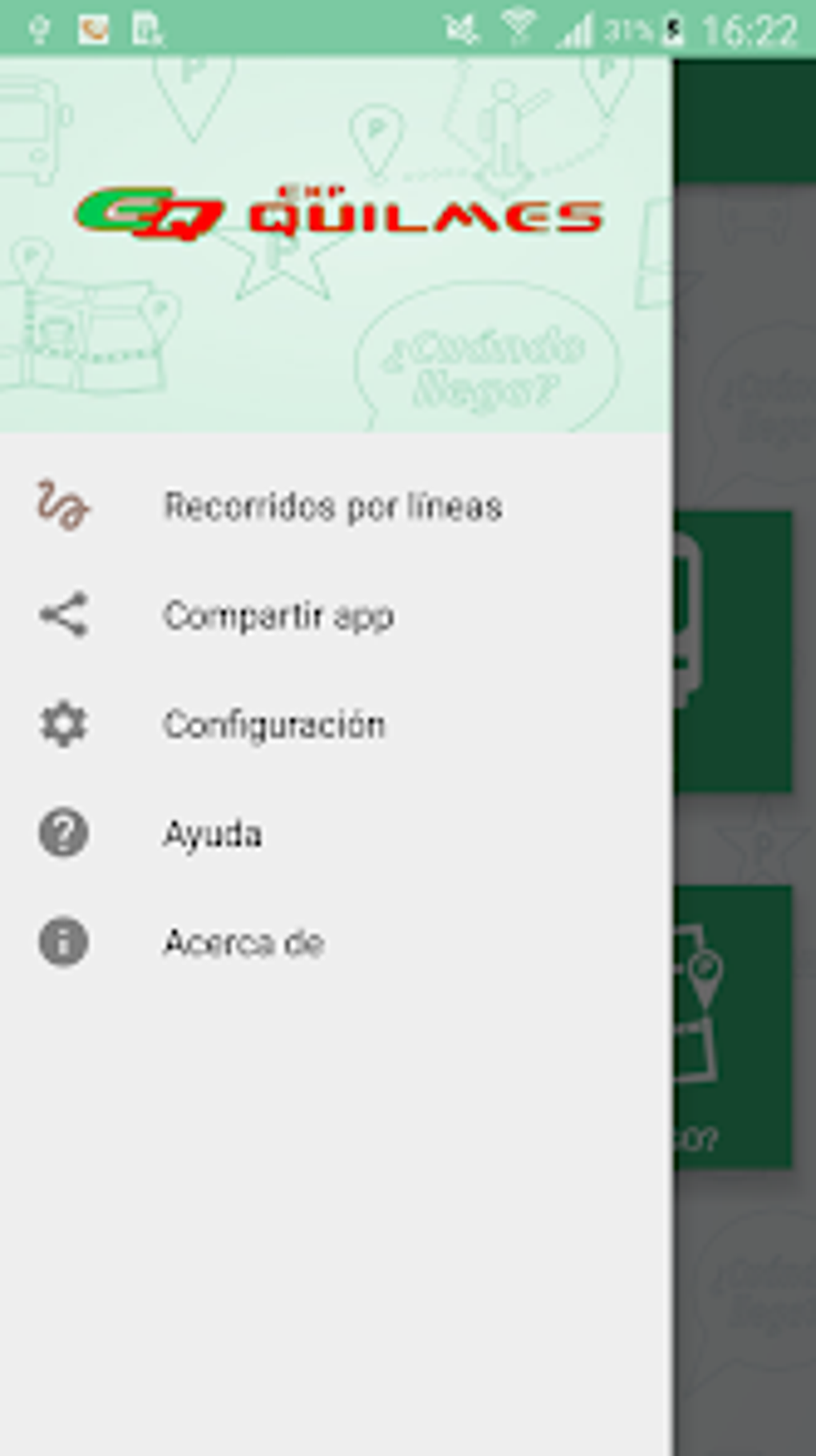
Task: Tap Compartir app to share the application
Action: tap(278, 616)
